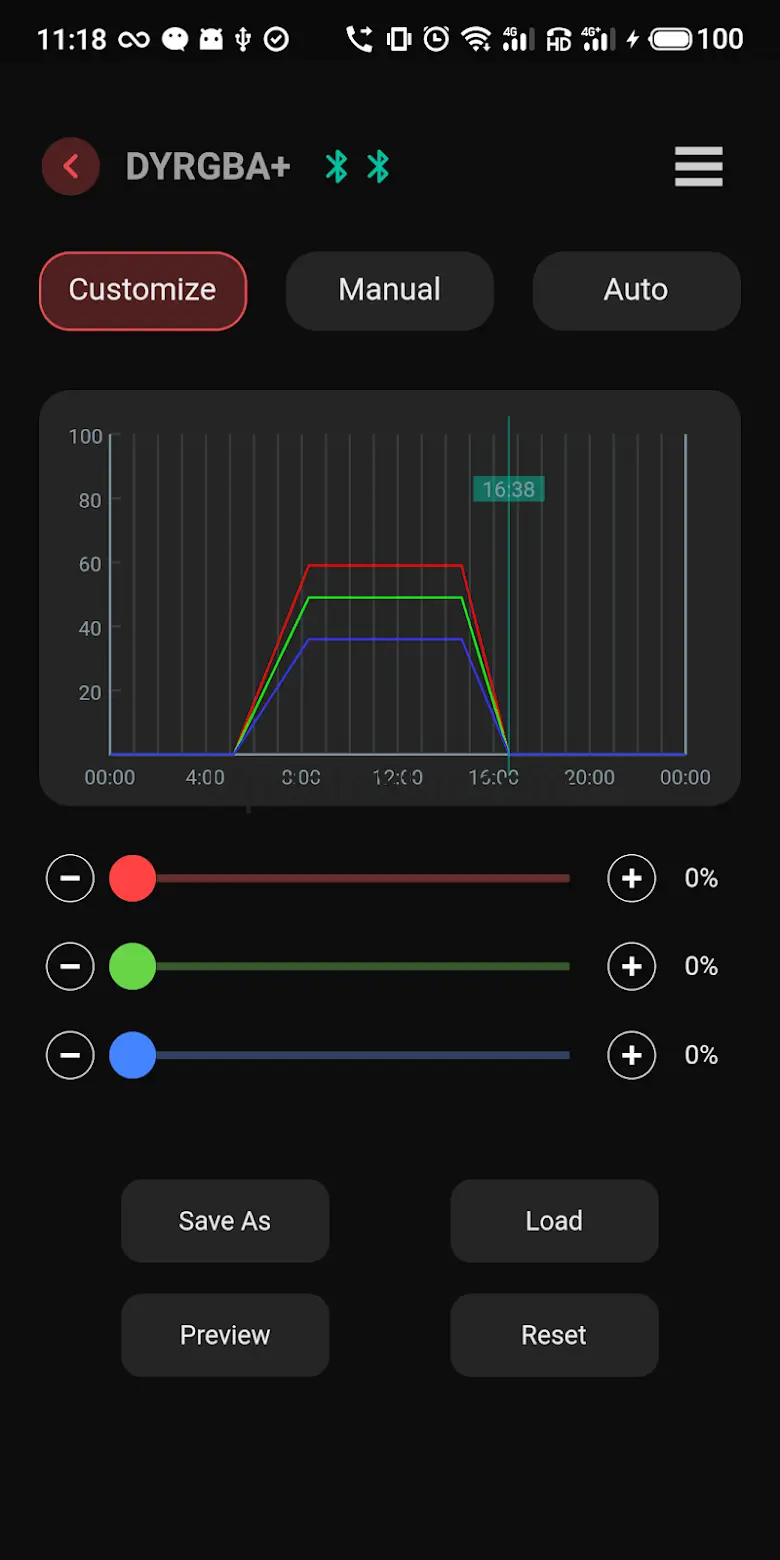
Task: Tap the 16:38 time marker on chart
Action: [508, 489]
